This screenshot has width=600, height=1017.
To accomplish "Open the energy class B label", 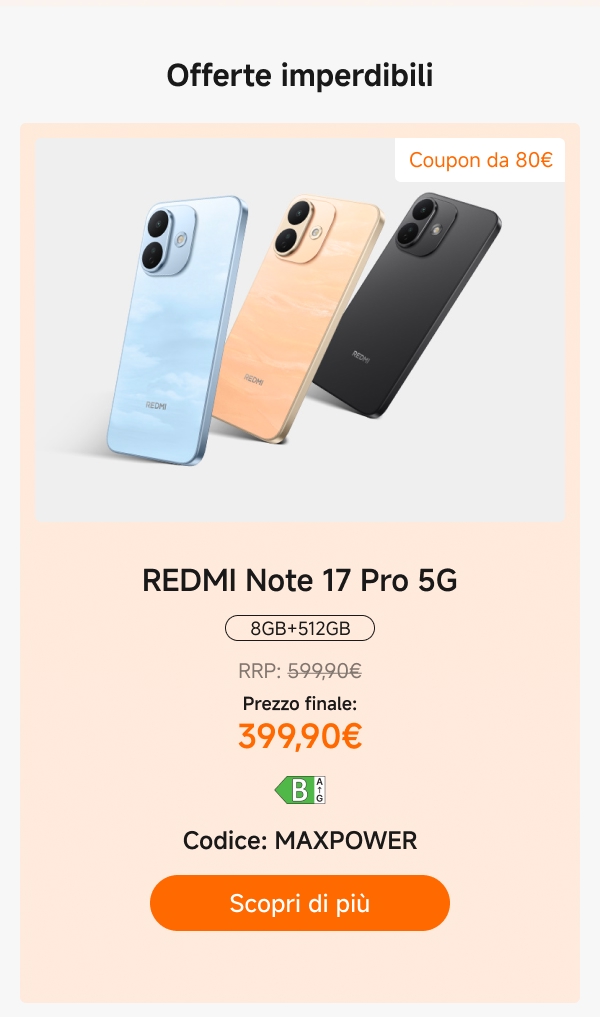I will click(300, 790).
